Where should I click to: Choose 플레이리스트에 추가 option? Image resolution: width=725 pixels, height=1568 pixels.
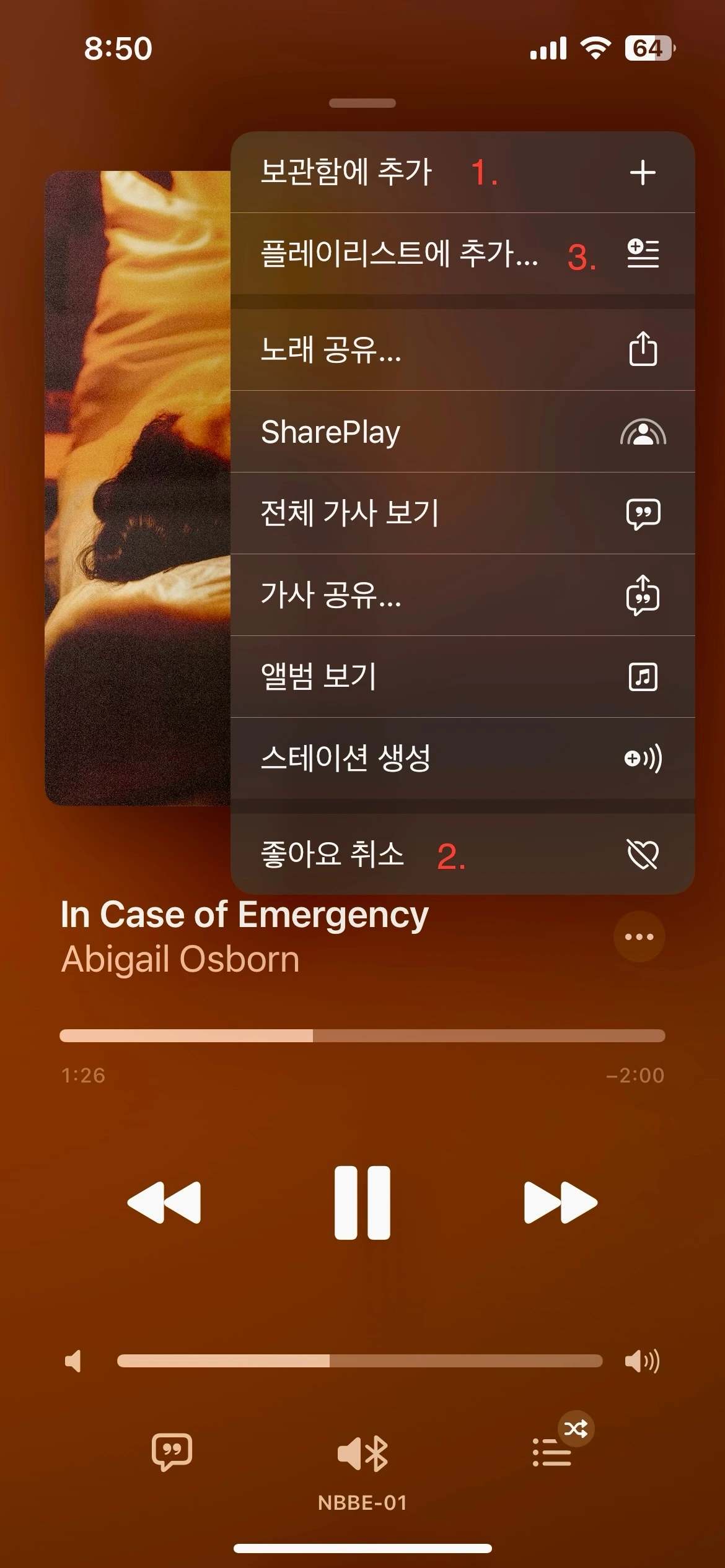pyautogui.click(x=462, y=254)
